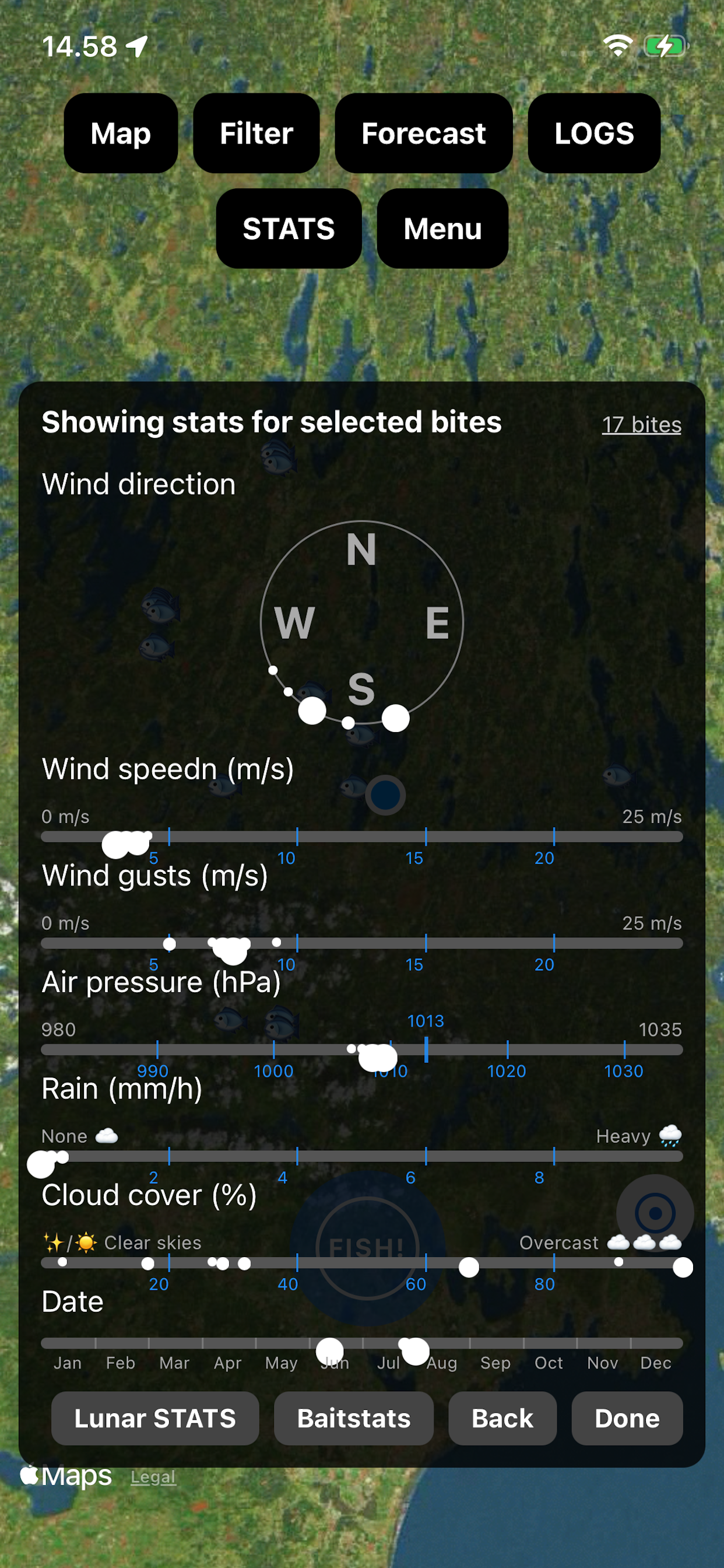Open the Menu
This screenshot has width=724, height=1568.
tap(442, 228)
